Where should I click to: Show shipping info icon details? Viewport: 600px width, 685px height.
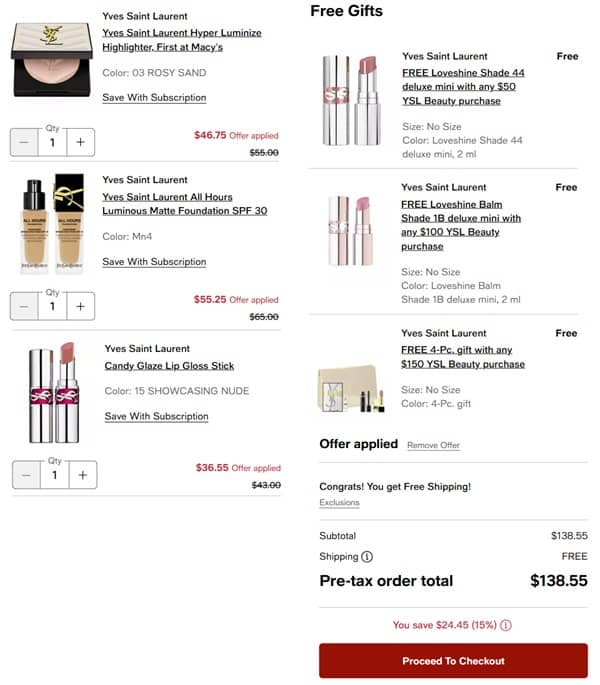point(367,557)
